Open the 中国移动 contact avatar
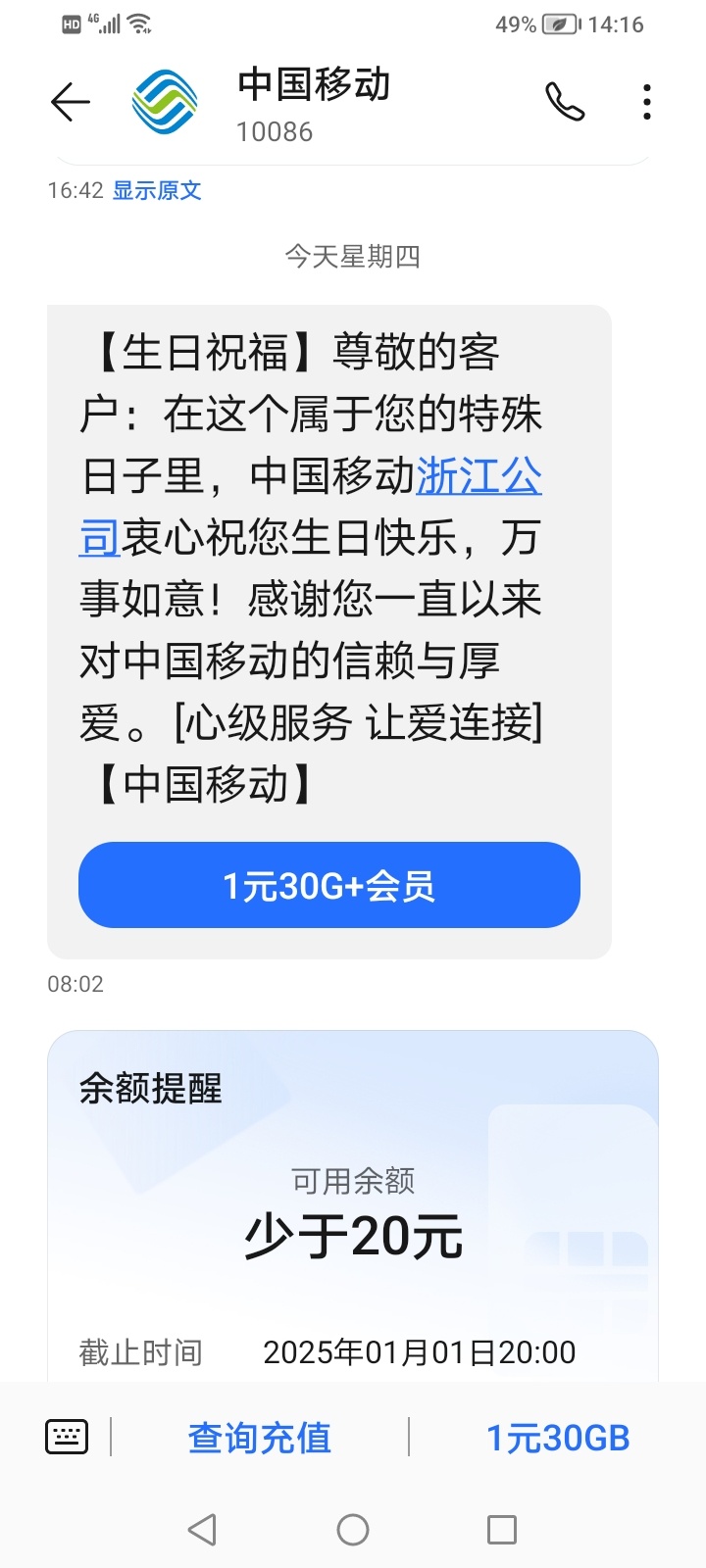The width and height of the screenshot is (706, 1568). (x=165, y=102)
